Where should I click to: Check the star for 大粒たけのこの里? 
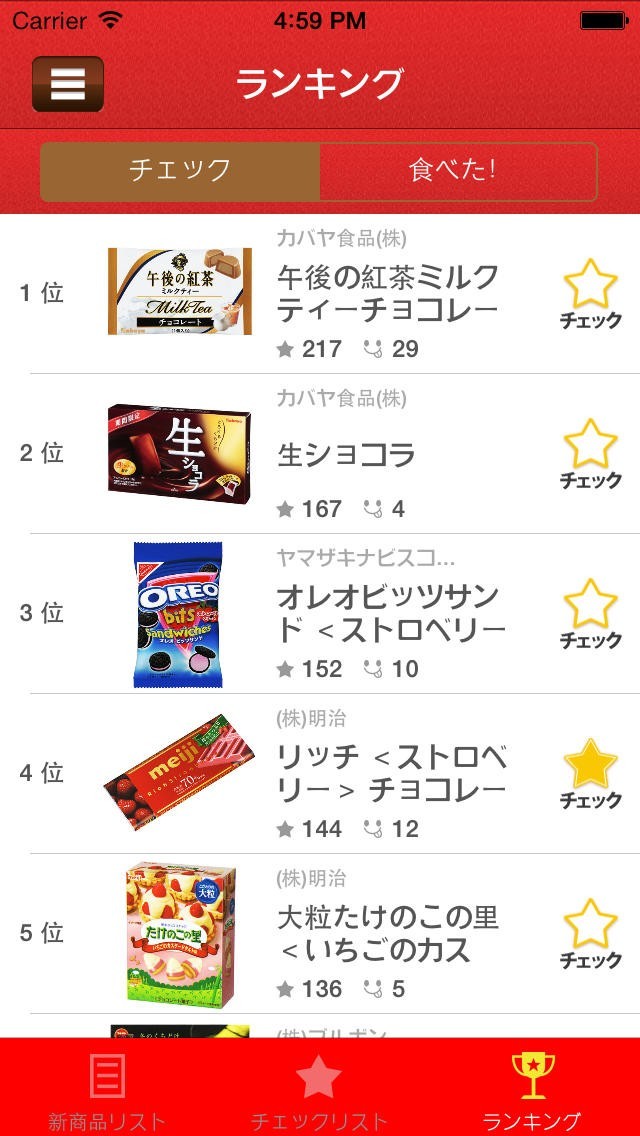(x=590, y=933)
